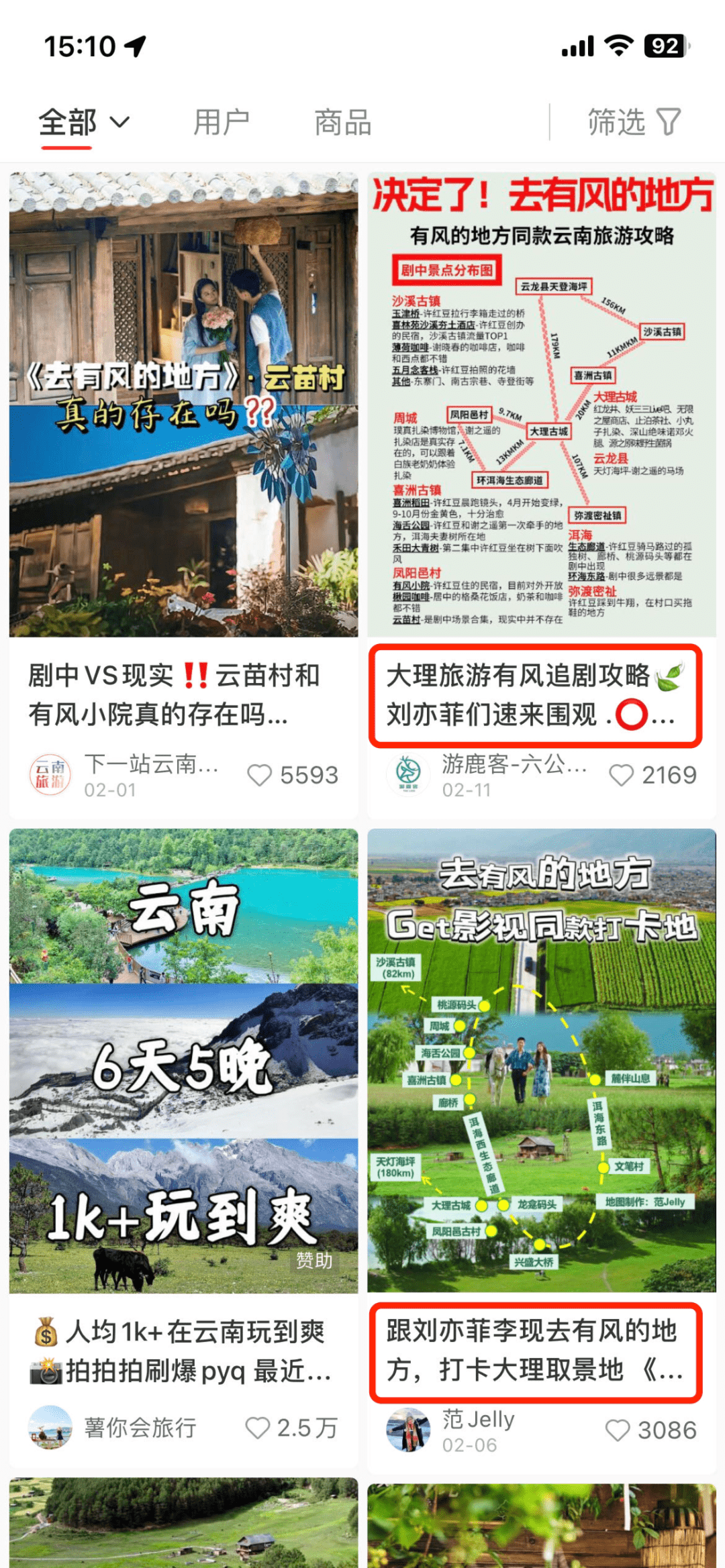Viewport: 725px width, 1568px height.
Task: Expand the 全部 dropdown
Action: pyautogui.click(x=84, y=123)
